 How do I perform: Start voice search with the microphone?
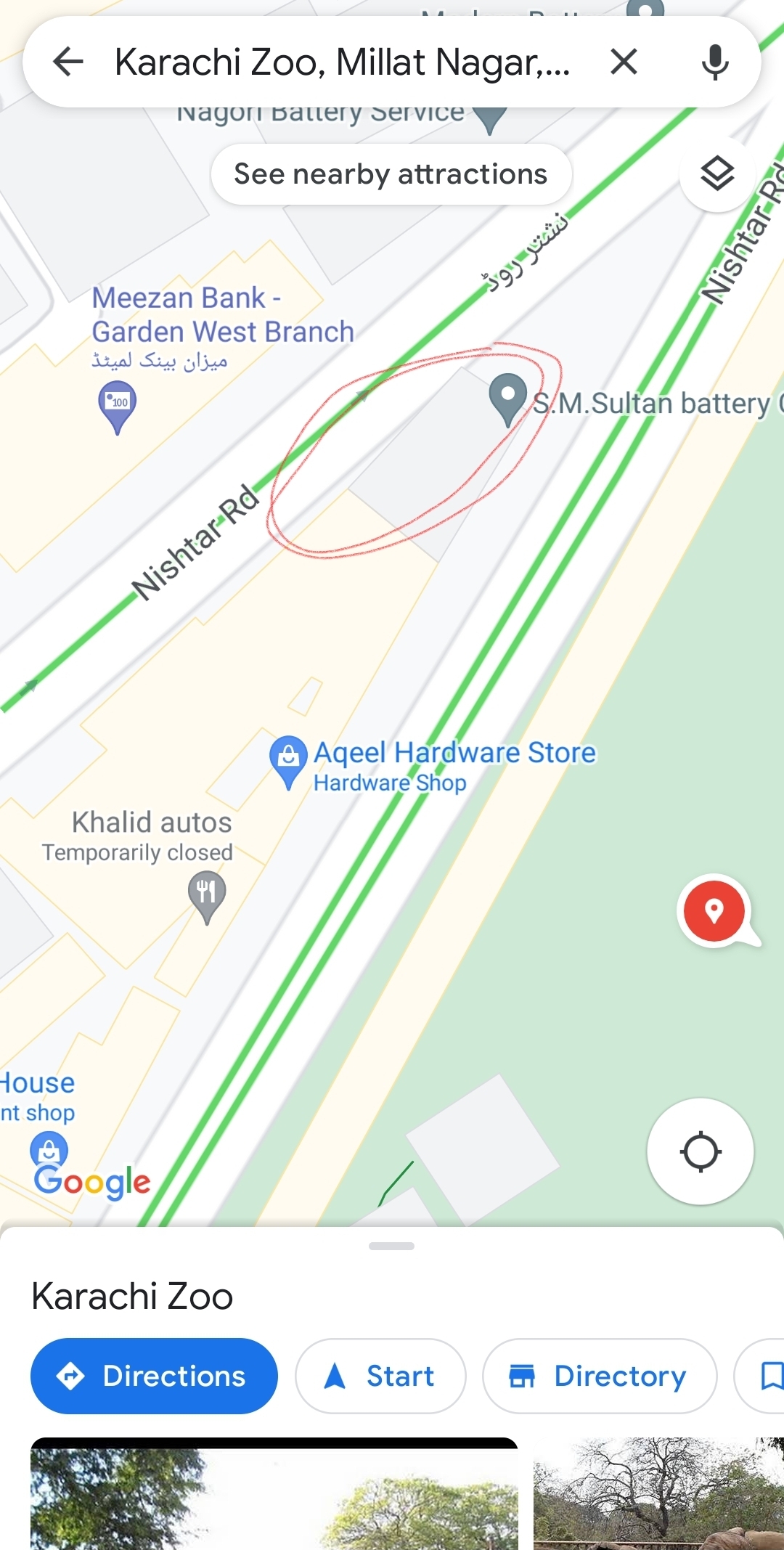pos(715,62)
